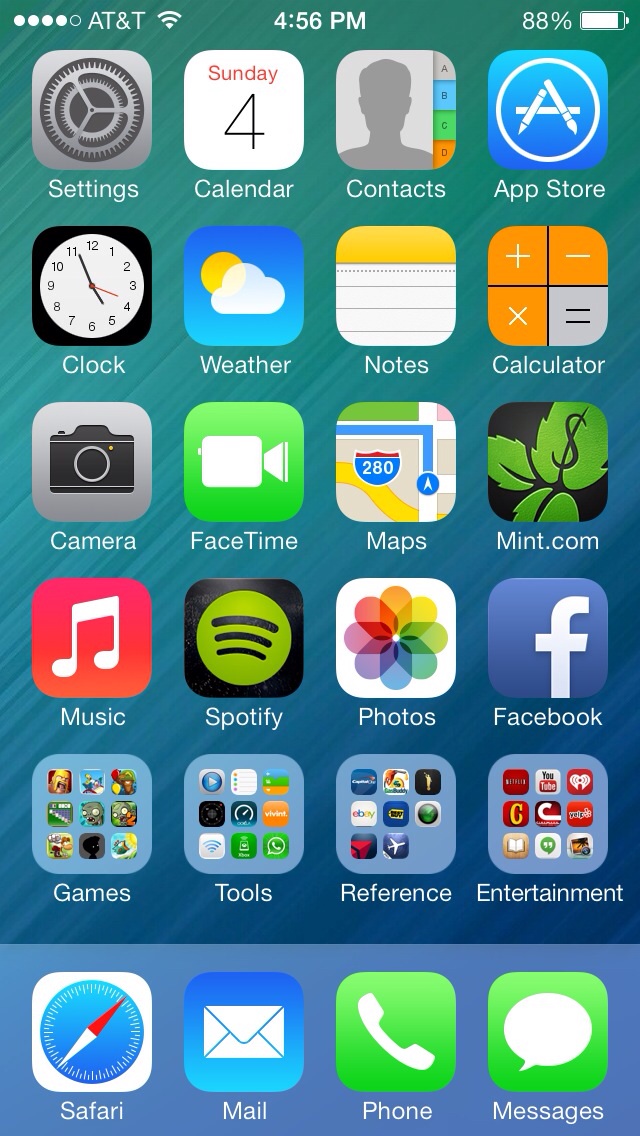The image size is (640, 1136).
Task: Tap the Messages app
Action: click(548, 1032)
